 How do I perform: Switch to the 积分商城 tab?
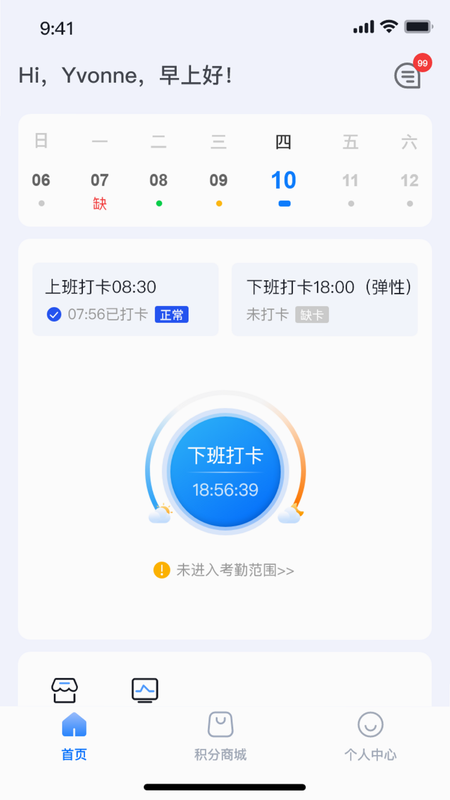[x=220, y=737]
